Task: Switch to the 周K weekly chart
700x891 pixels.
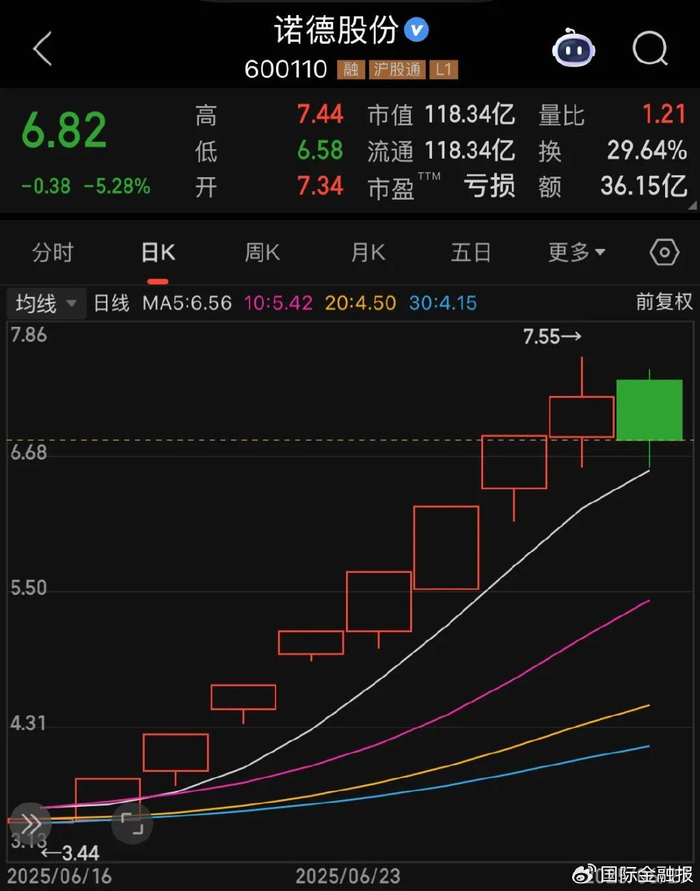Action: 262,253
